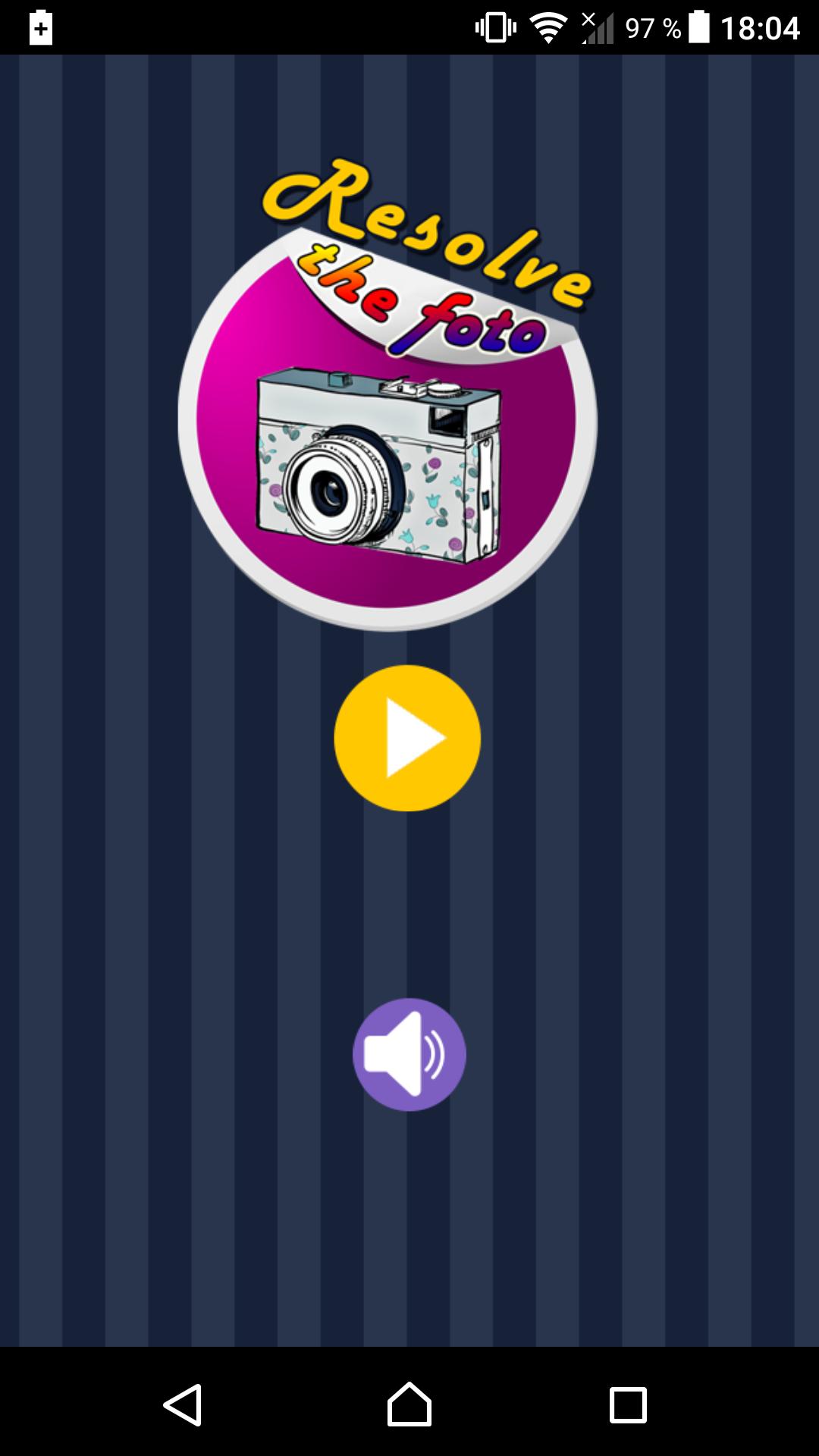
Task: Start the game with the yellow play button
Action: point(407,738)
